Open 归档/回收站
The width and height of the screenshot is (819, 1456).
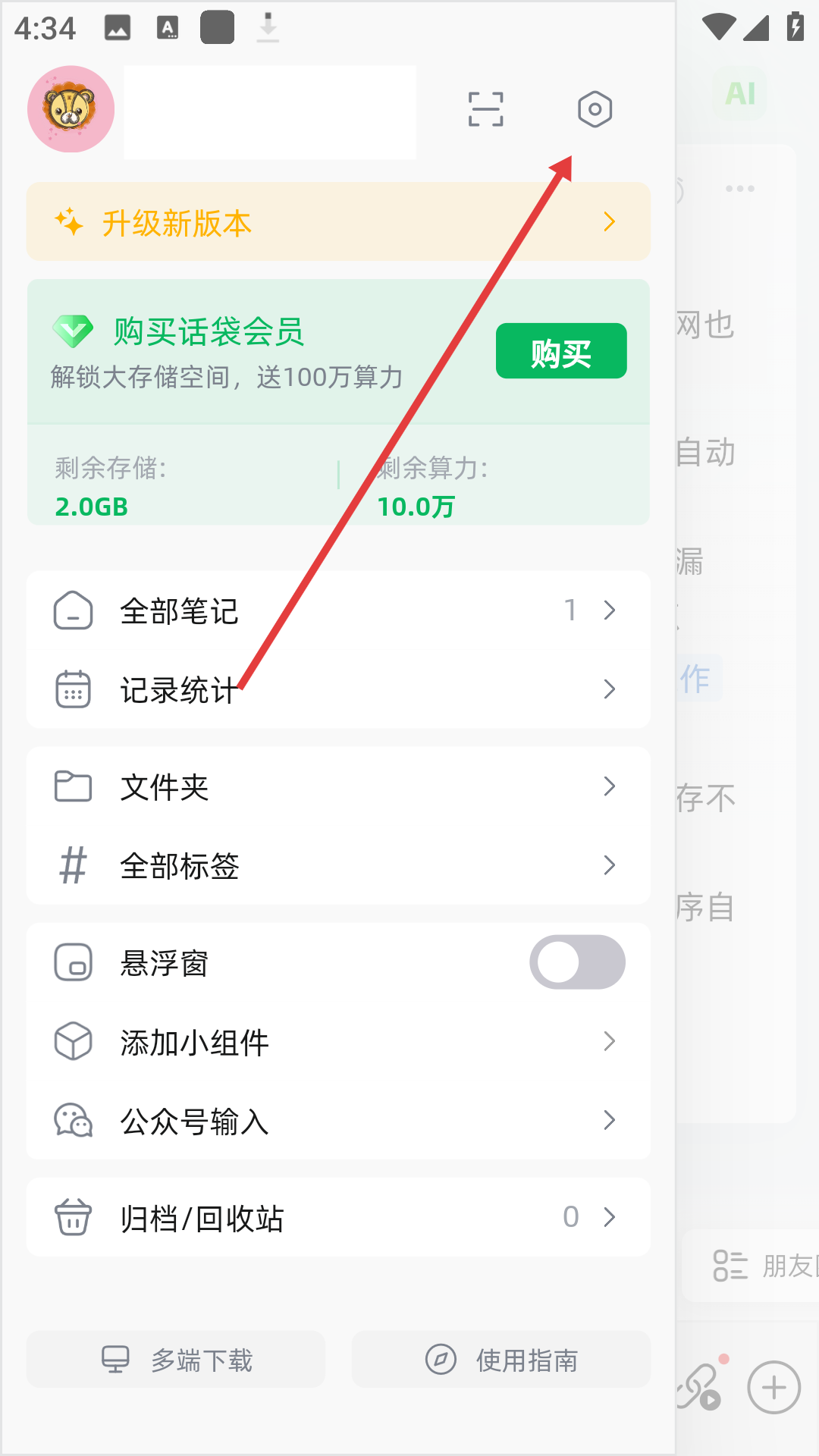coord(338,1218)
